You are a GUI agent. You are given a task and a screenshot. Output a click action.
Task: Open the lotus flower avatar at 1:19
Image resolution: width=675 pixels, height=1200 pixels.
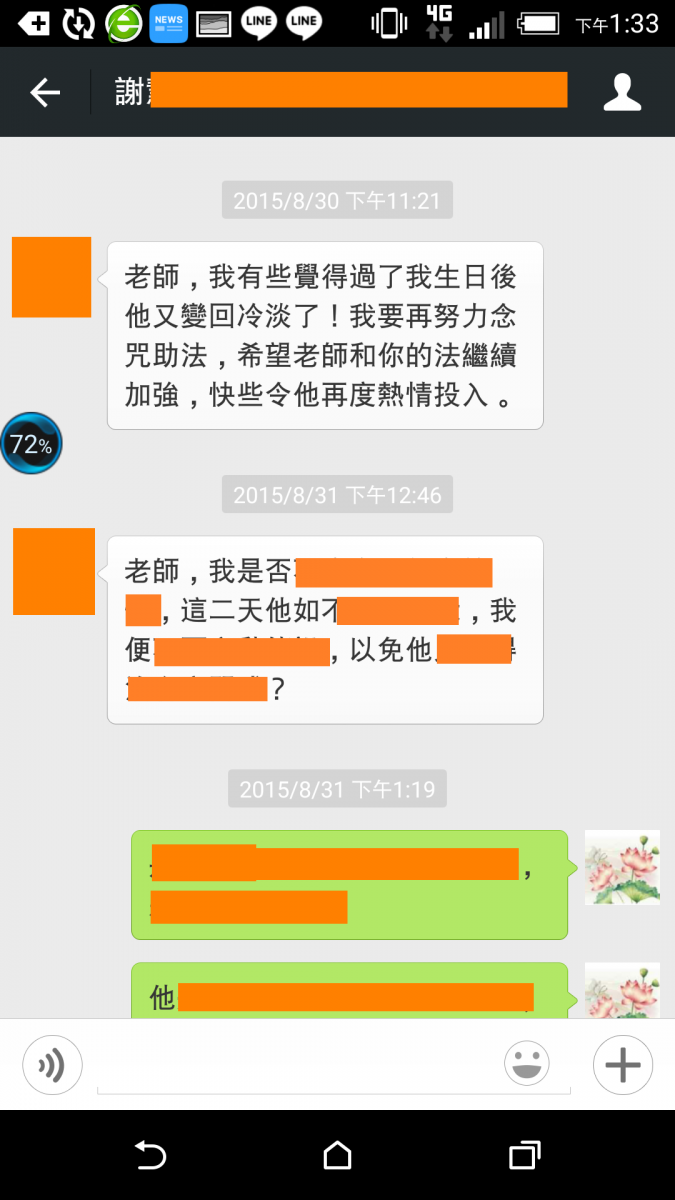tap(622, 867)
